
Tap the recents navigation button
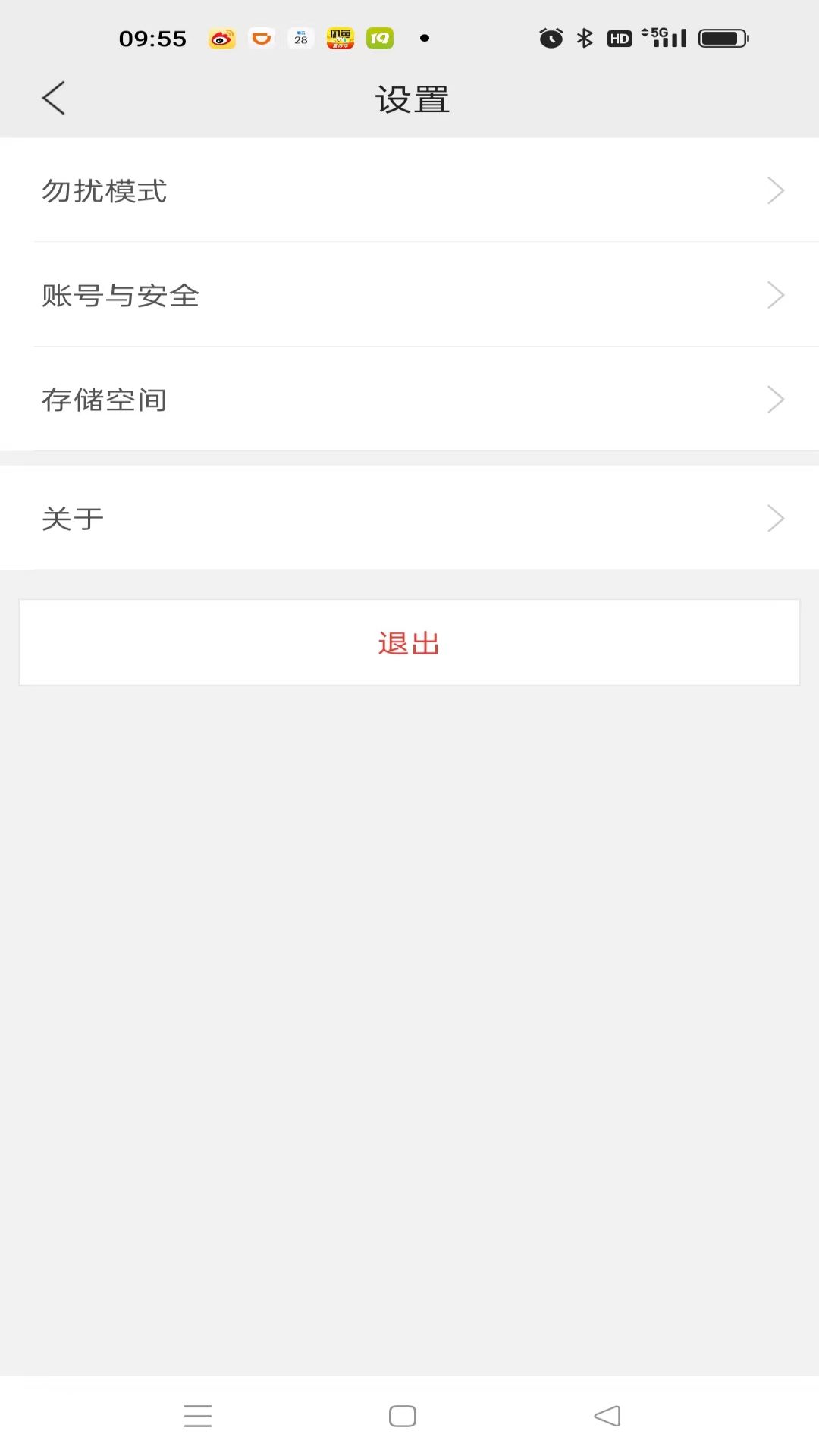198,1415
